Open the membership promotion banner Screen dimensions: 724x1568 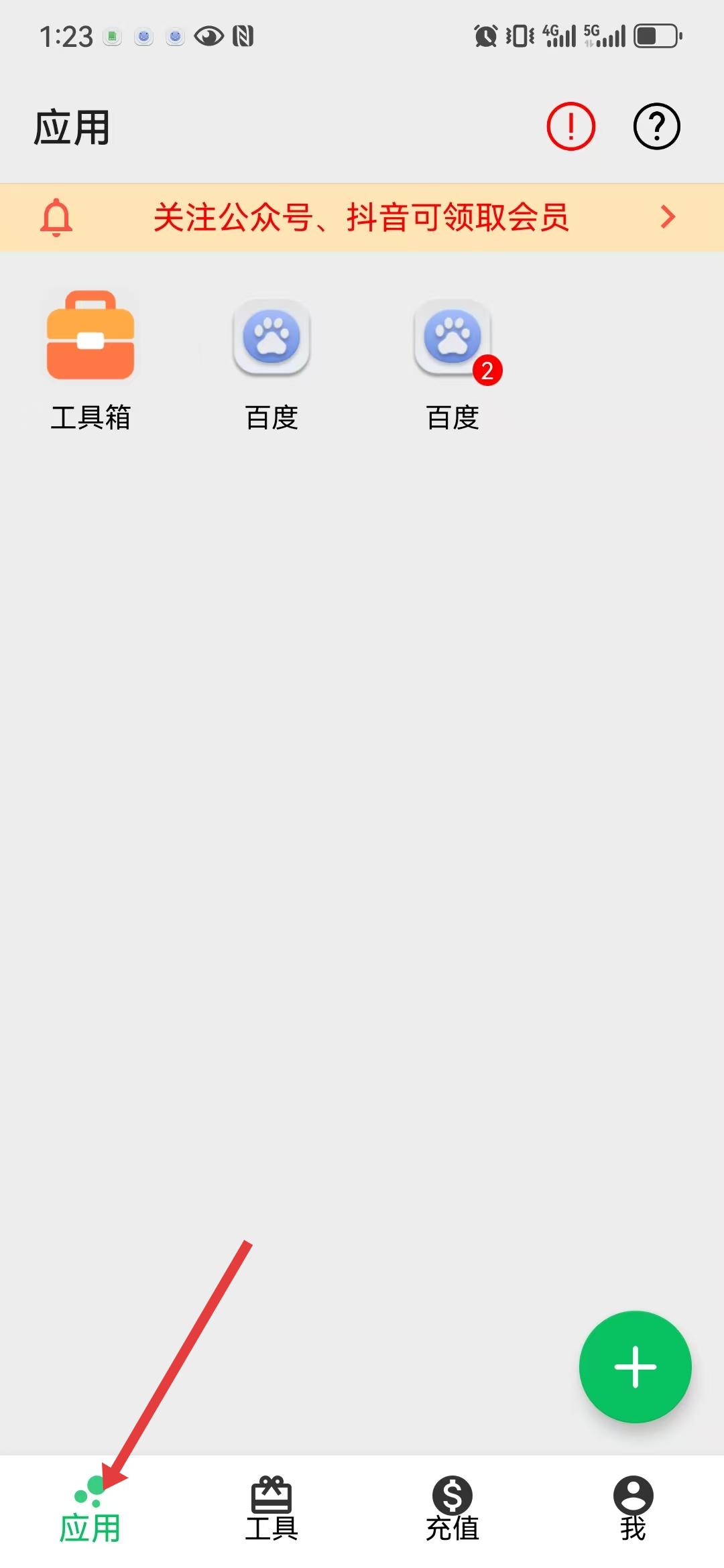pyautogui.click(x=362, y=217)
